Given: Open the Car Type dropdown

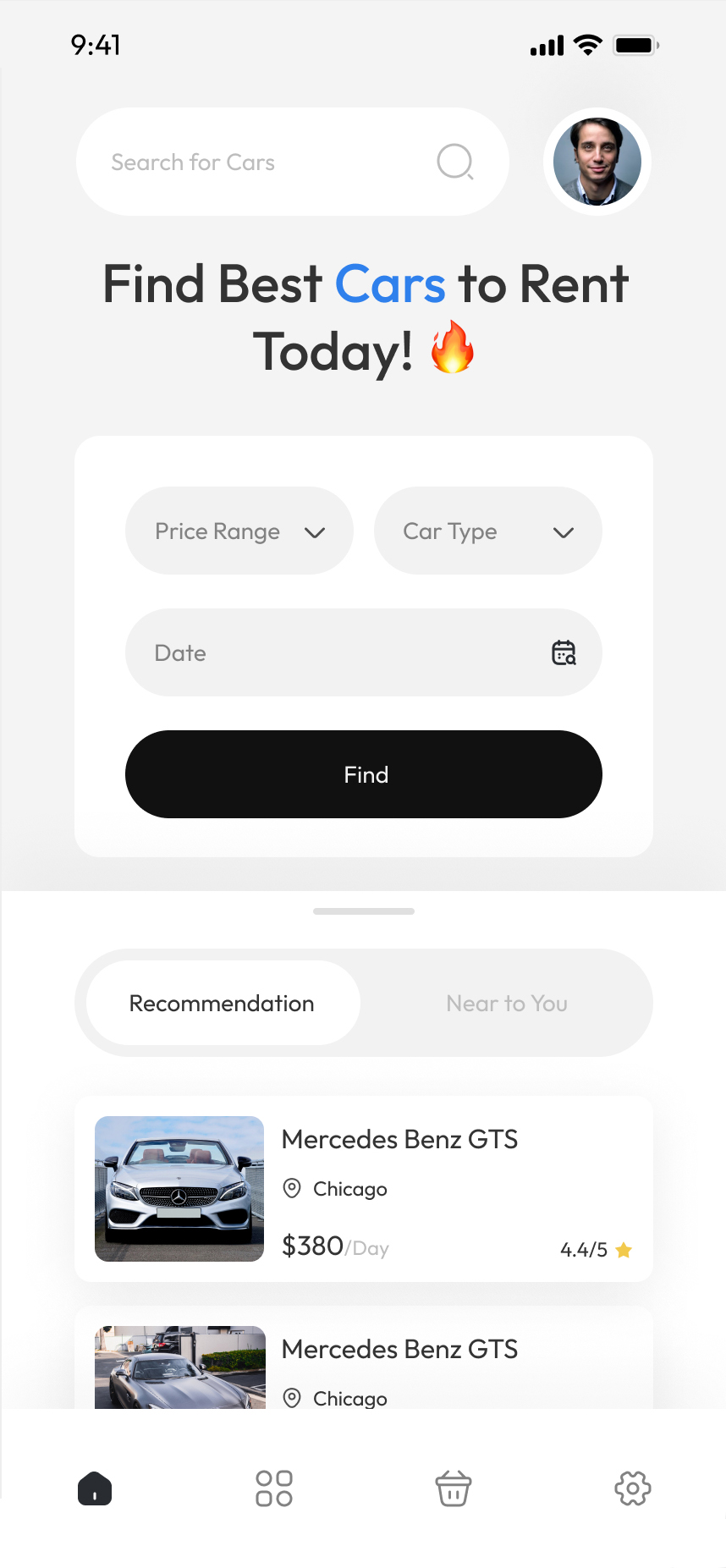Looking at the screenshot, I should coord(488,531).
